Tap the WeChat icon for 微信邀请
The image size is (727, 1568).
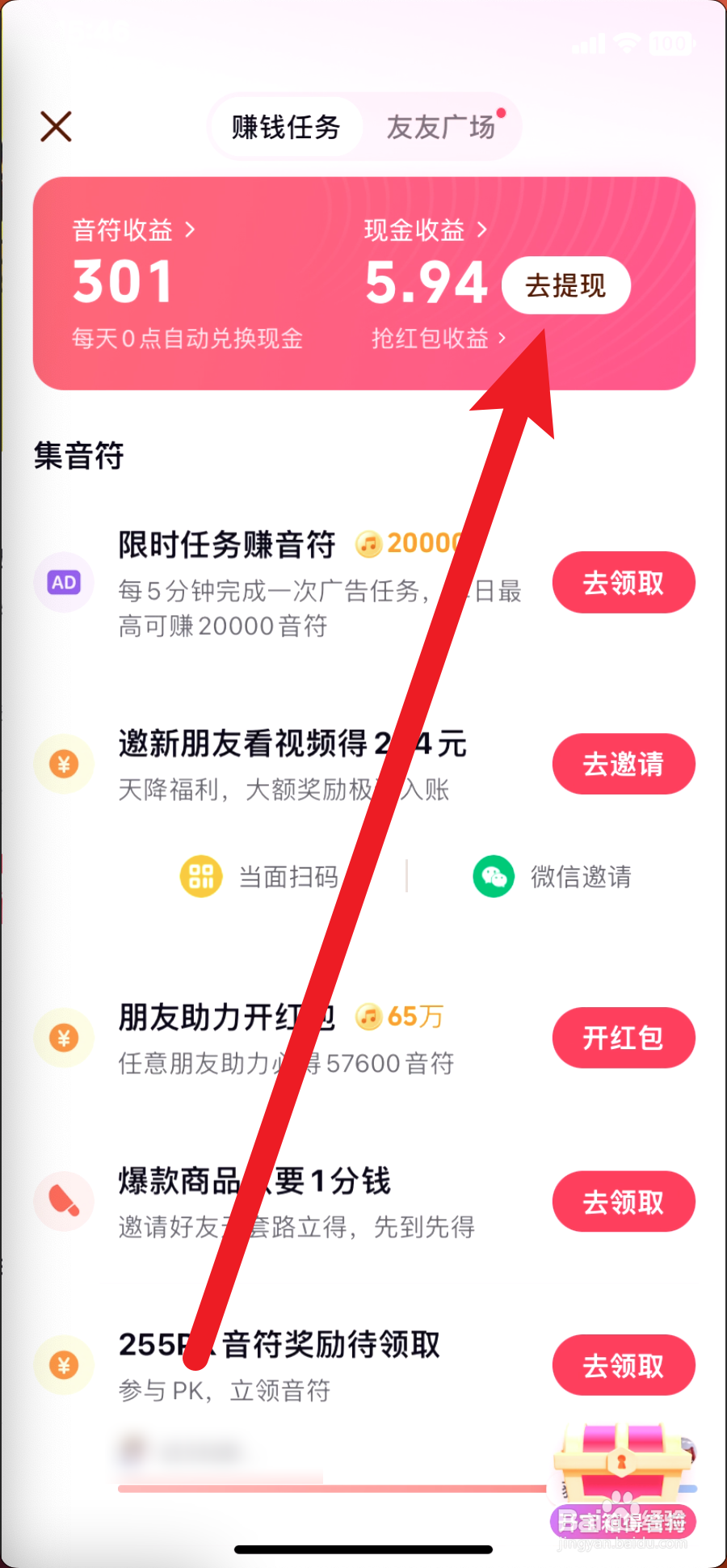(493, 875)
